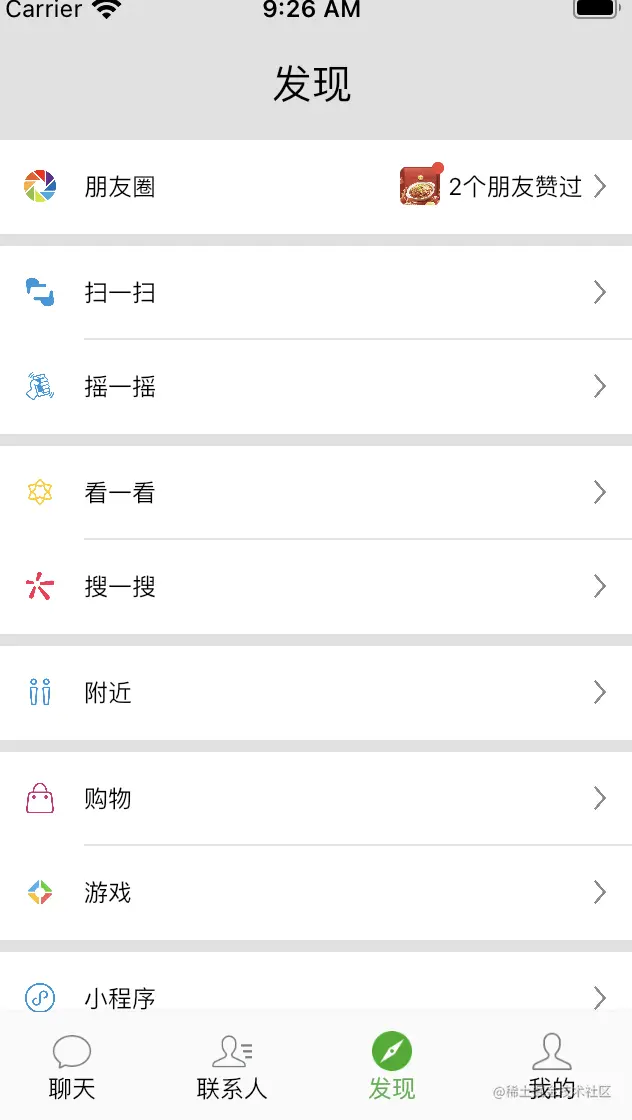Open 搜一搜 search
The height and width of the screenshot is (1120, 632).
(x=316, y=587)
